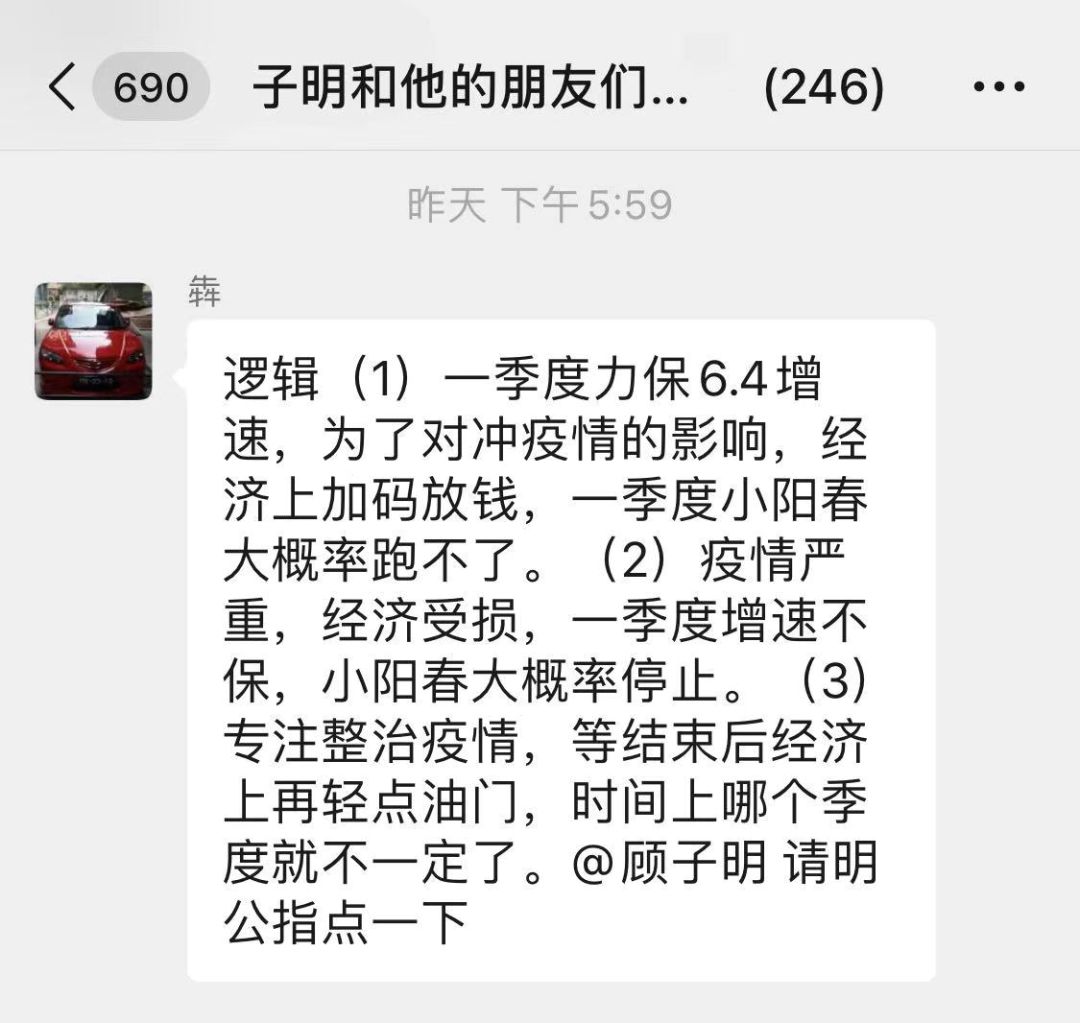Open the group chat overflow menu

tap(998, 88)
